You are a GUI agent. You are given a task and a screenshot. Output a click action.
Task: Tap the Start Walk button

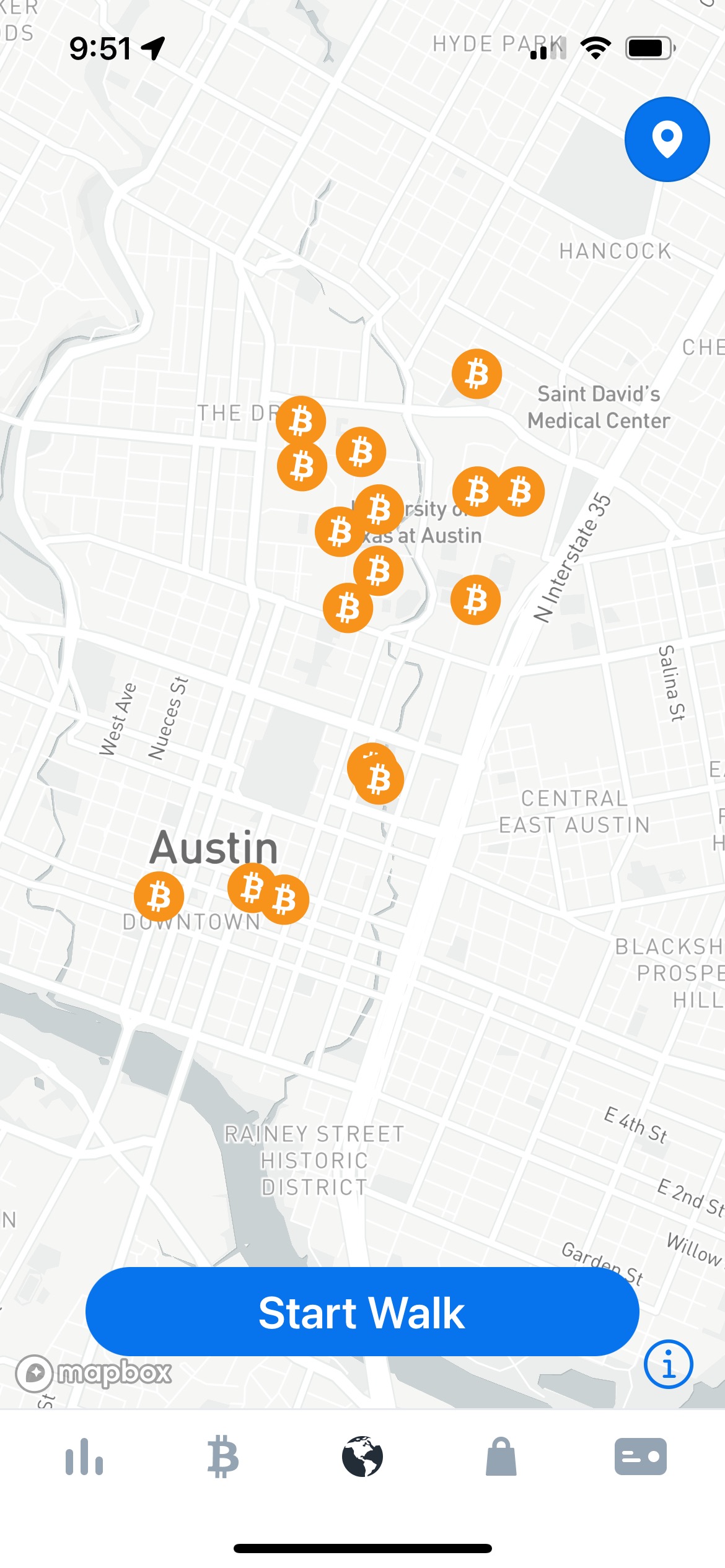point(362,1312)
